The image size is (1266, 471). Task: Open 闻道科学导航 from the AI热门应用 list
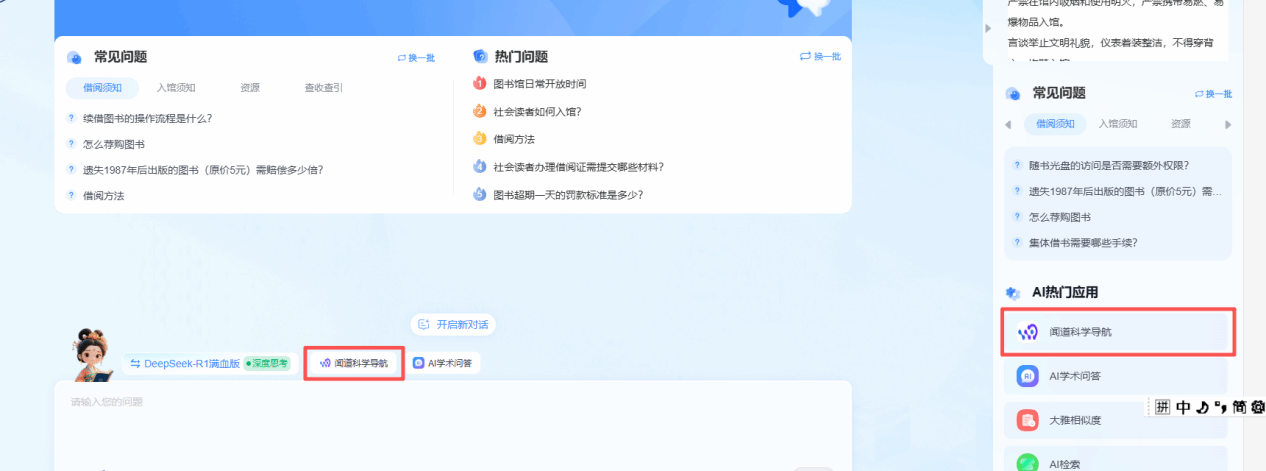[x=1080, y=332]
